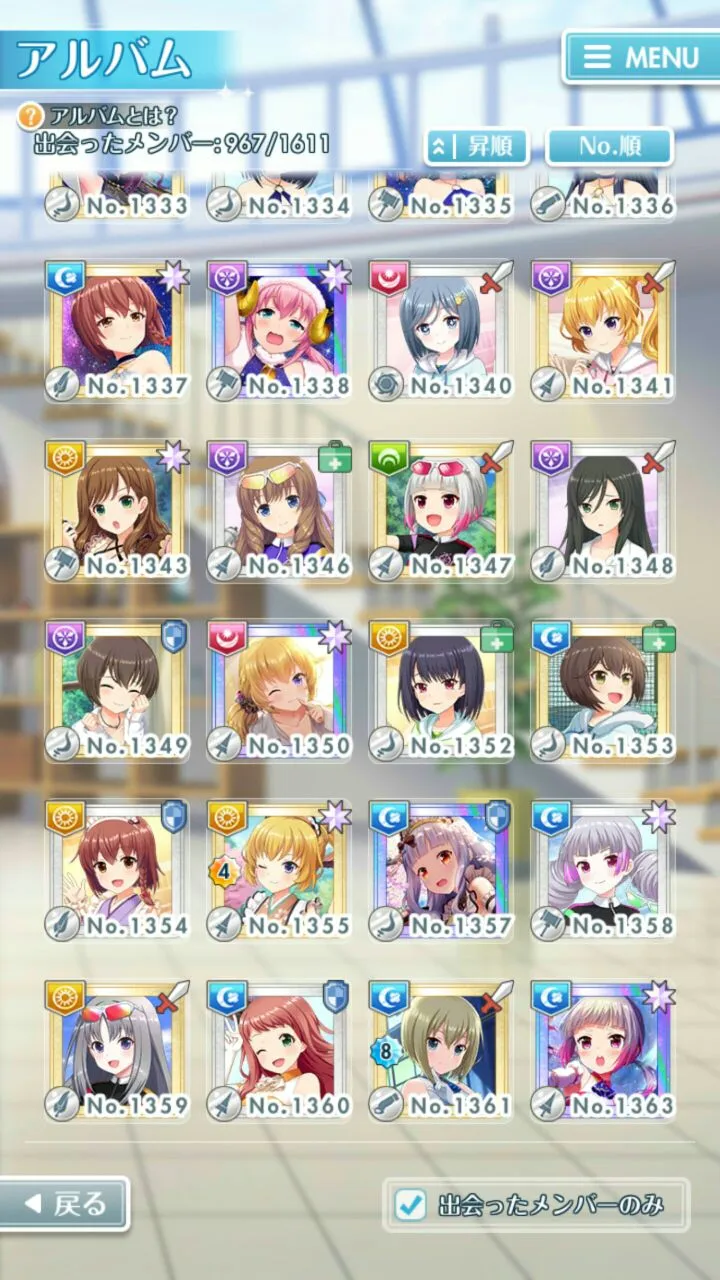View member card No.1343
Image resolution: width=720 pixels, height=1280 pixels.
tap(117, 510)
